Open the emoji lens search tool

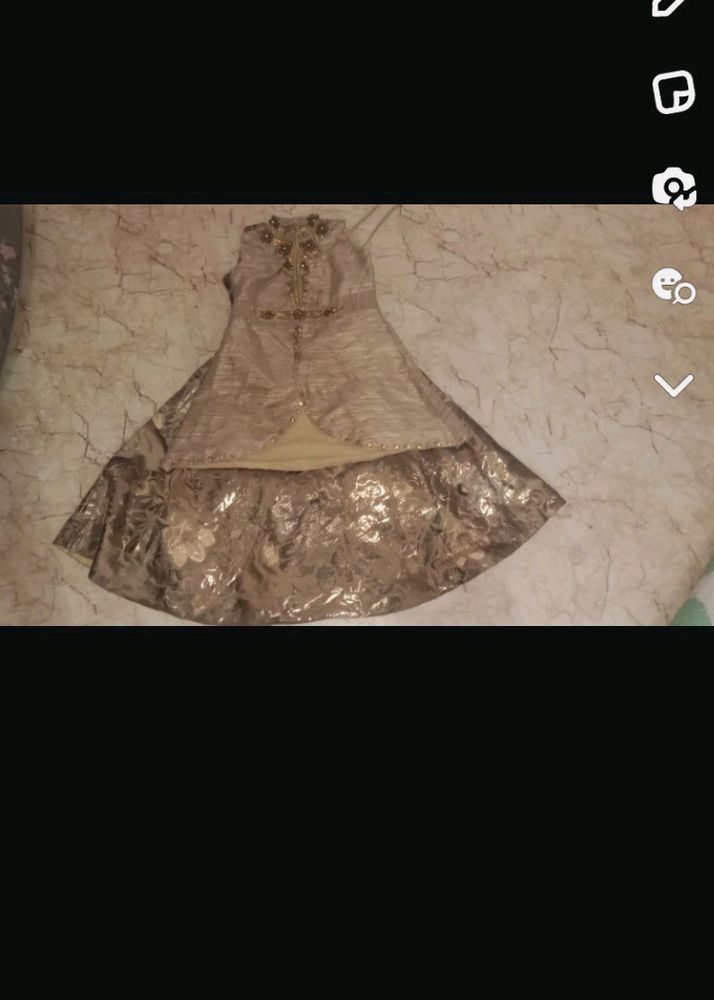pyautogui.click(x=673, y=286)
